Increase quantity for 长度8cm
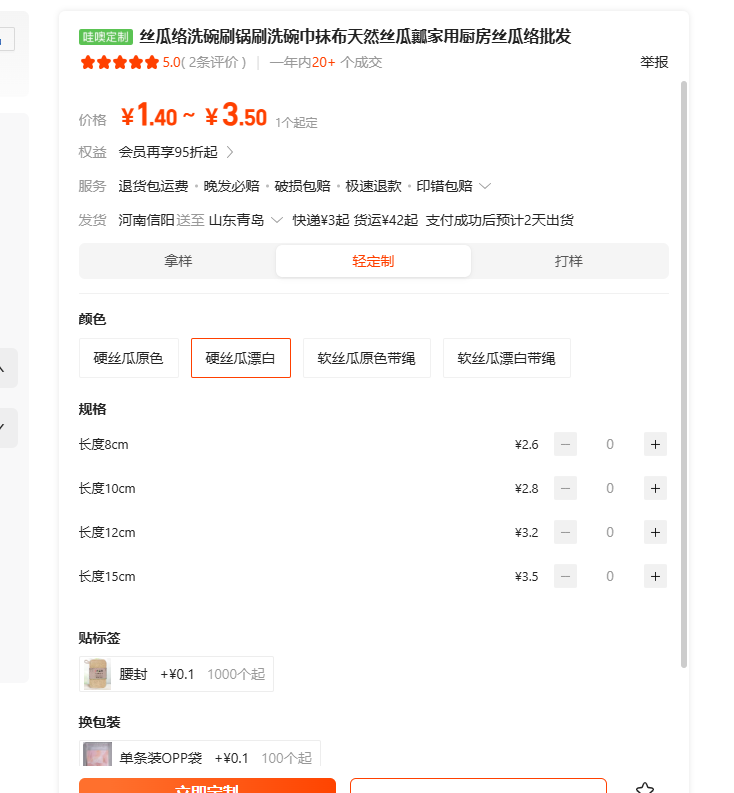This screenshot has height=793, width=734. pos(655,444)
